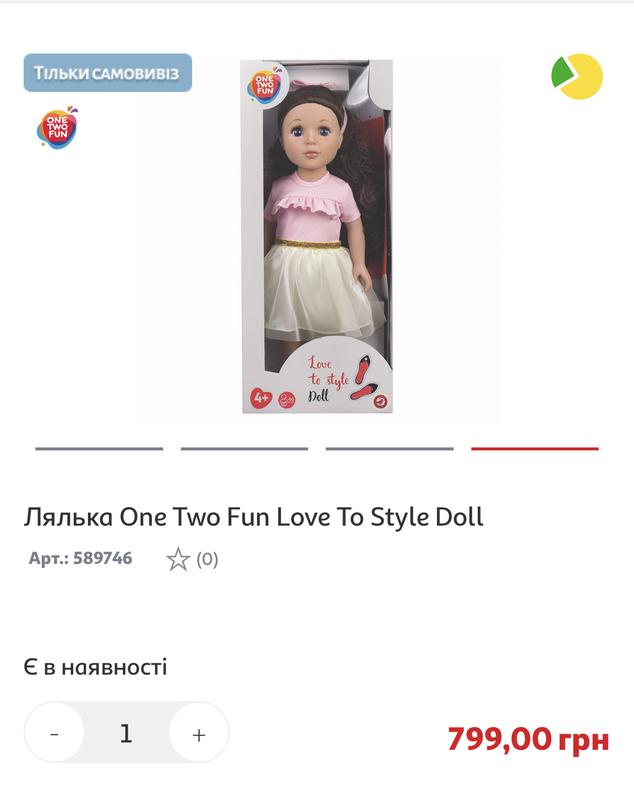Increase quantity with the plus button
This screenshot has width=634, height=800.
(199, 733)
